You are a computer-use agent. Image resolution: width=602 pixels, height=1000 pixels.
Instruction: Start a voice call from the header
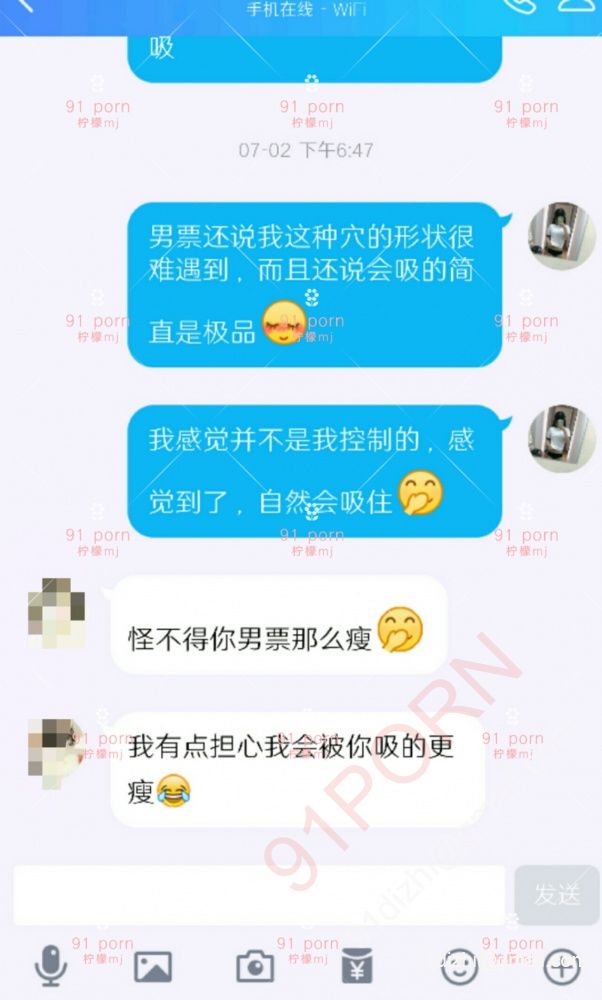click(x=519, y=6)
